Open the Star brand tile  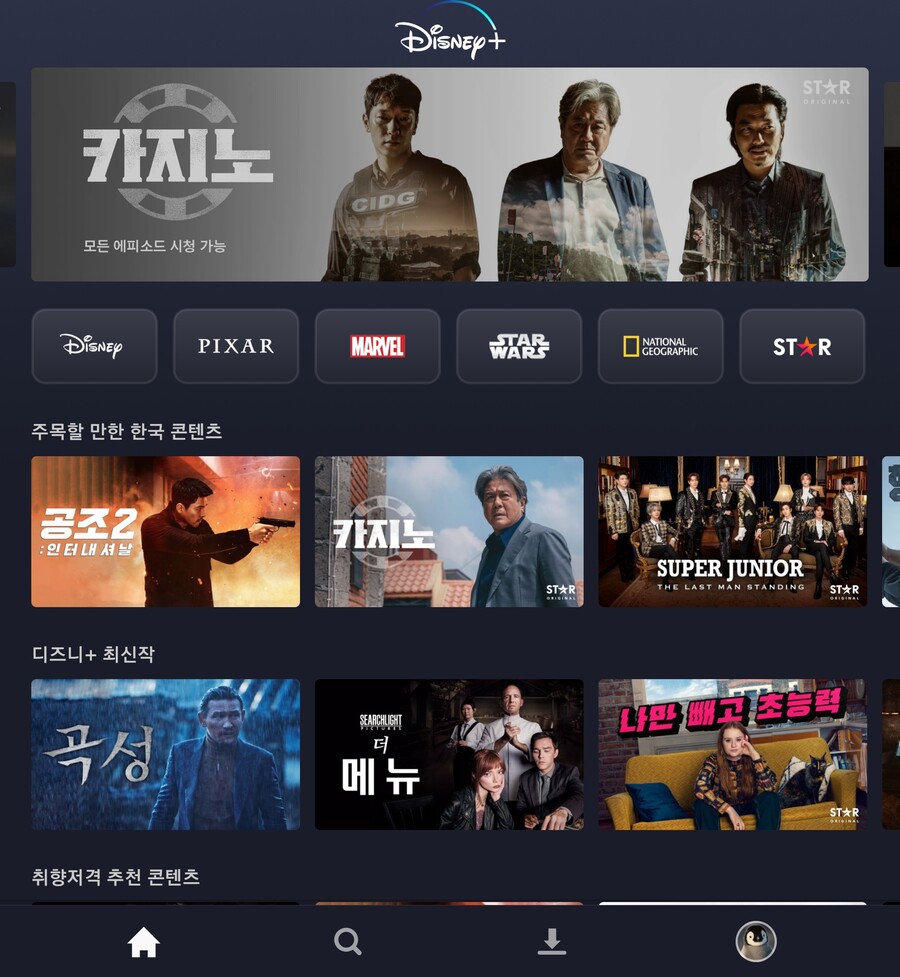[x=802, y=346]
